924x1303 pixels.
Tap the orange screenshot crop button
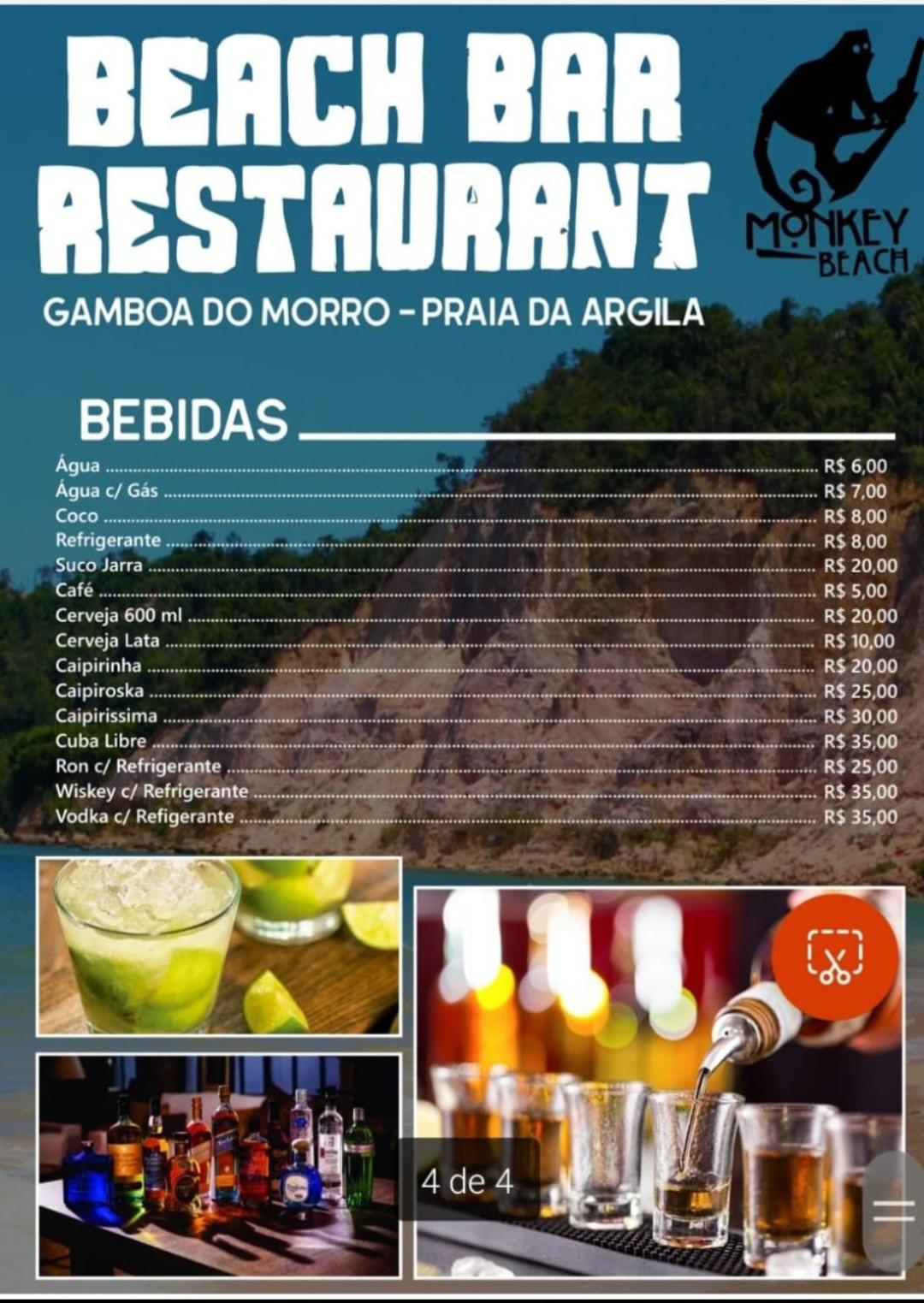834,957
